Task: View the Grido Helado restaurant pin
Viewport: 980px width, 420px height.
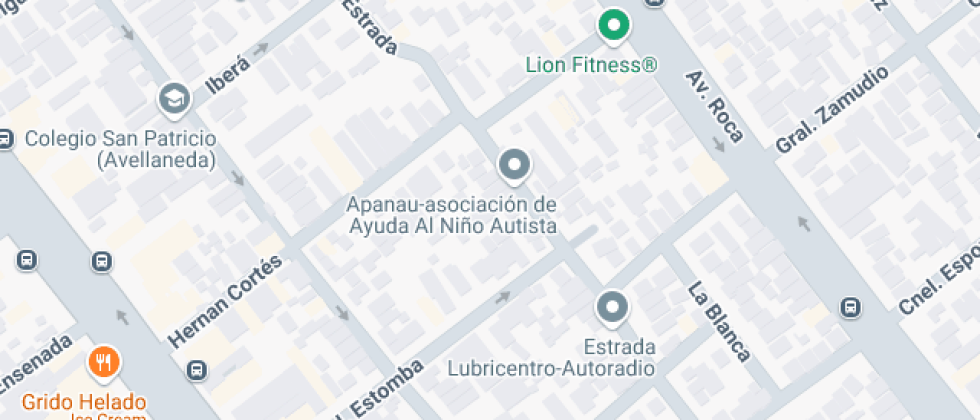Action: (104, 362)
